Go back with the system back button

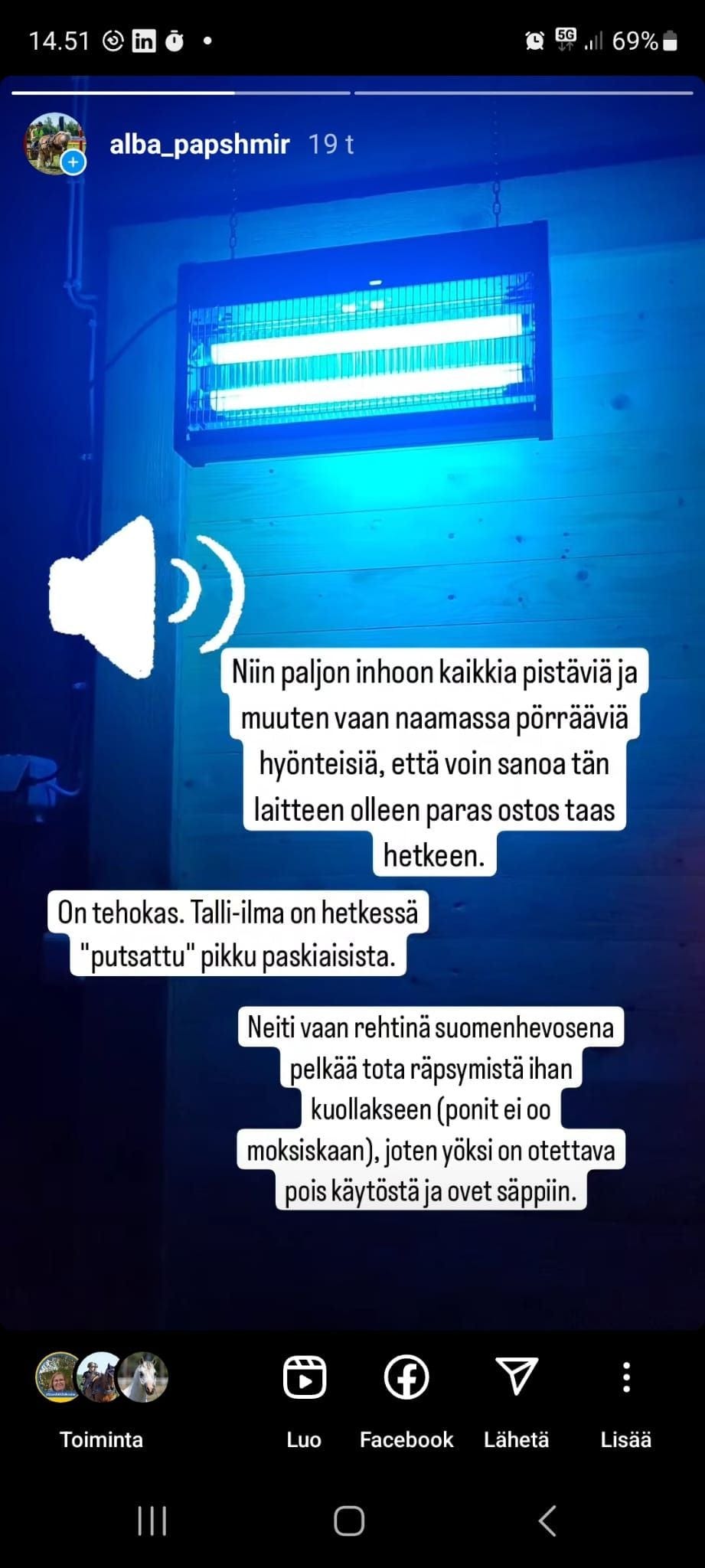[547, 1521]
